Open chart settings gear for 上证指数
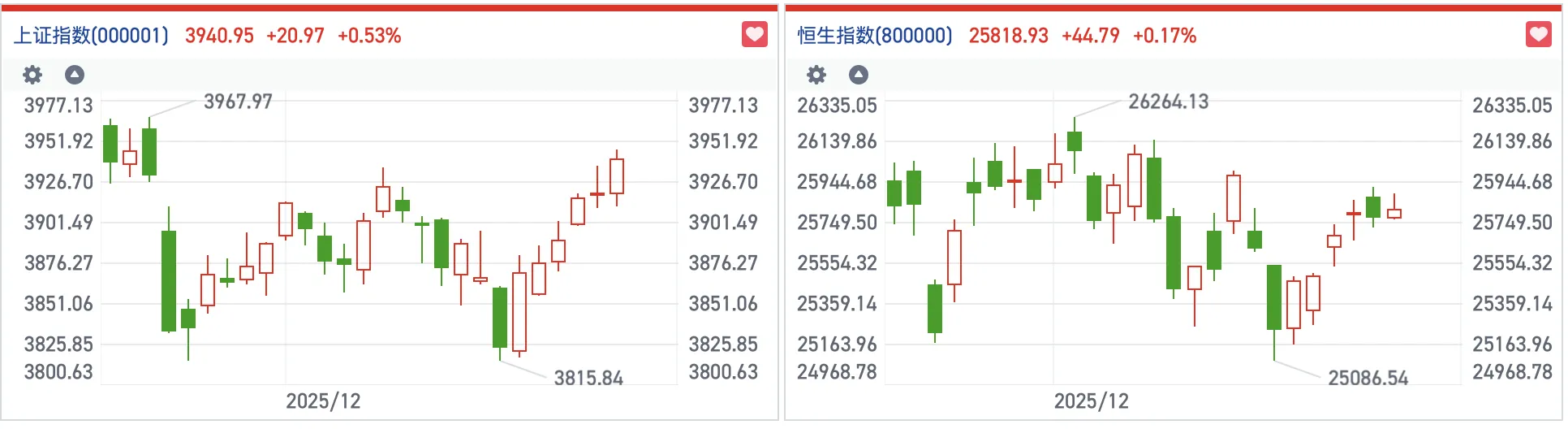The height and width of the screenshot is (429, 1568). point(32,76)
